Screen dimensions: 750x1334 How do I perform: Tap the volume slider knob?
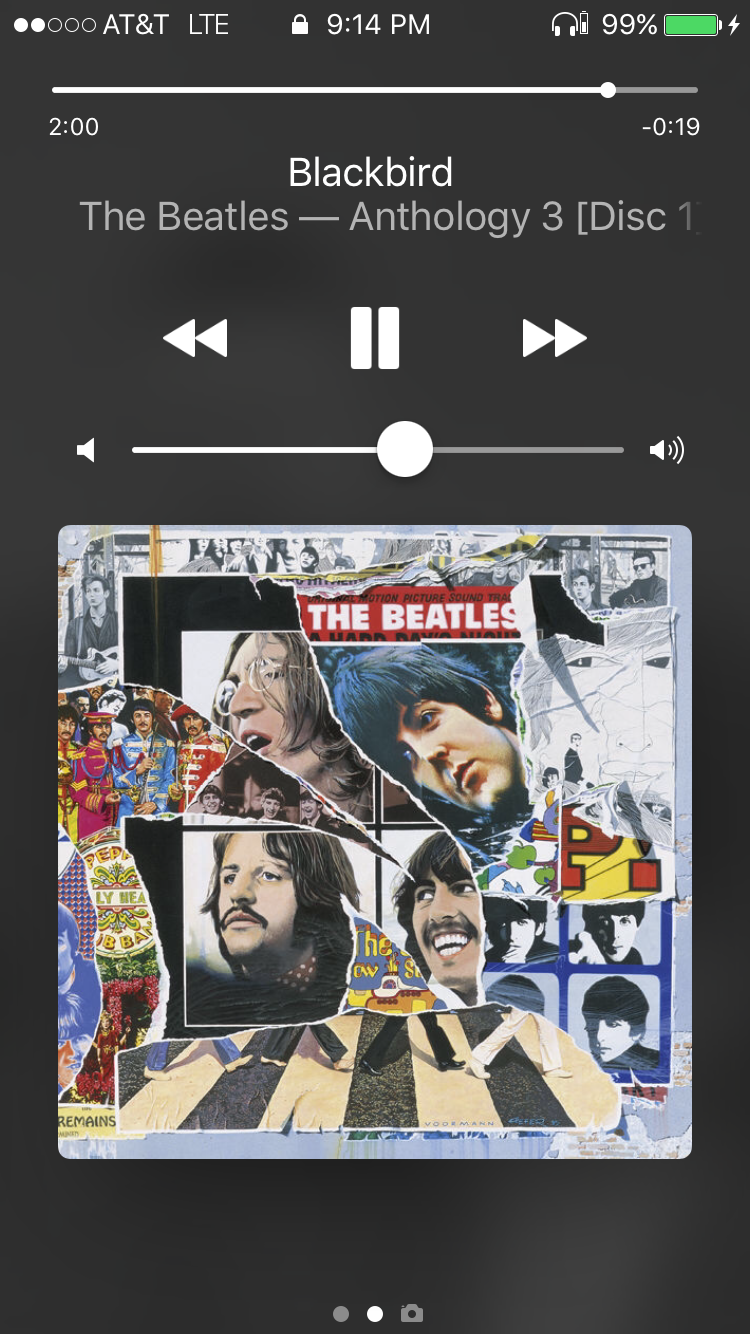(405, 450)
